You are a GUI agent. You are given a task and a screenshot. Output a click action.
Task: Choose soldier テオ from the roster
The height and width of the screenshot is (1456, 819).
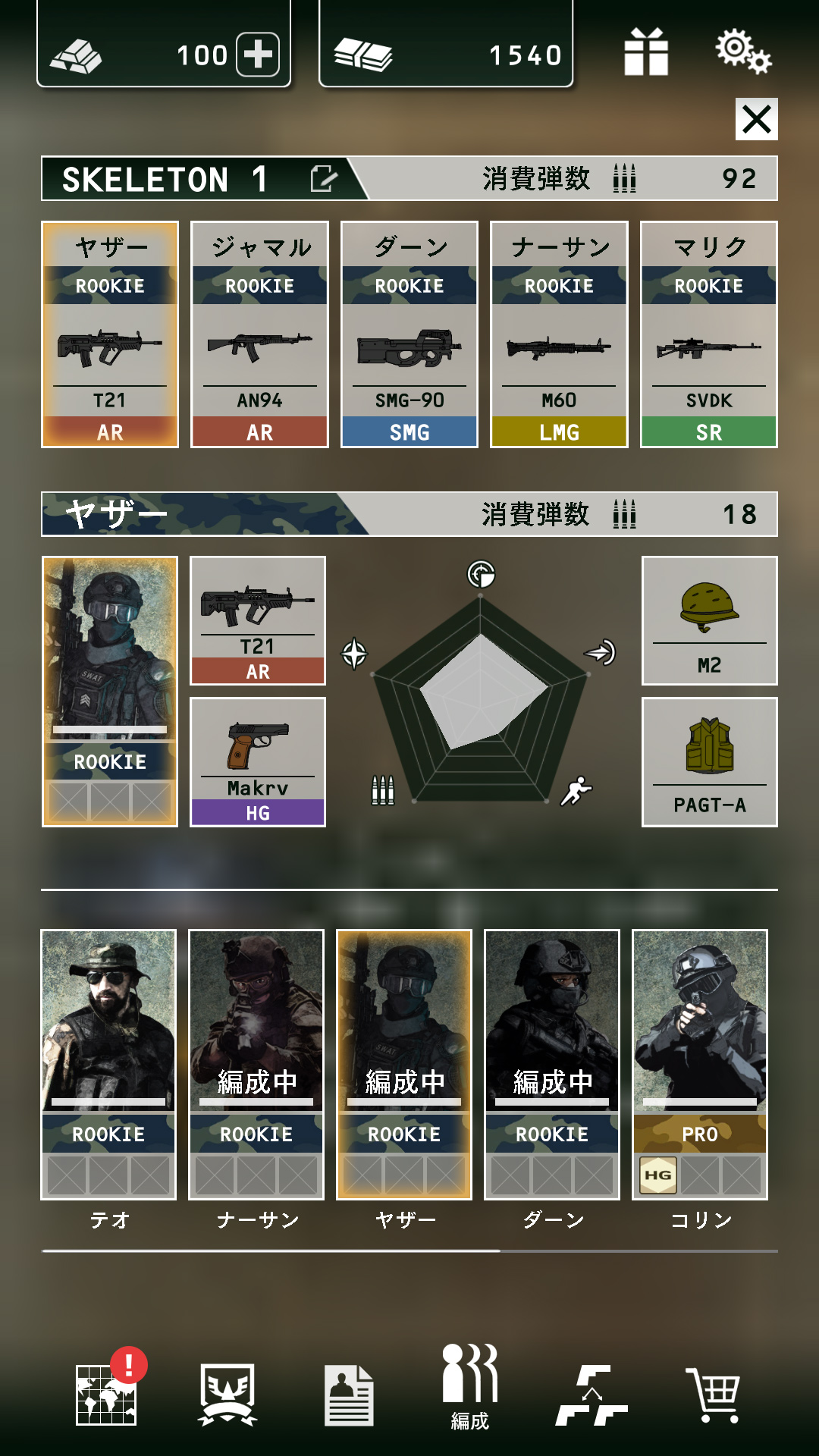click(x=108, y=1063)
